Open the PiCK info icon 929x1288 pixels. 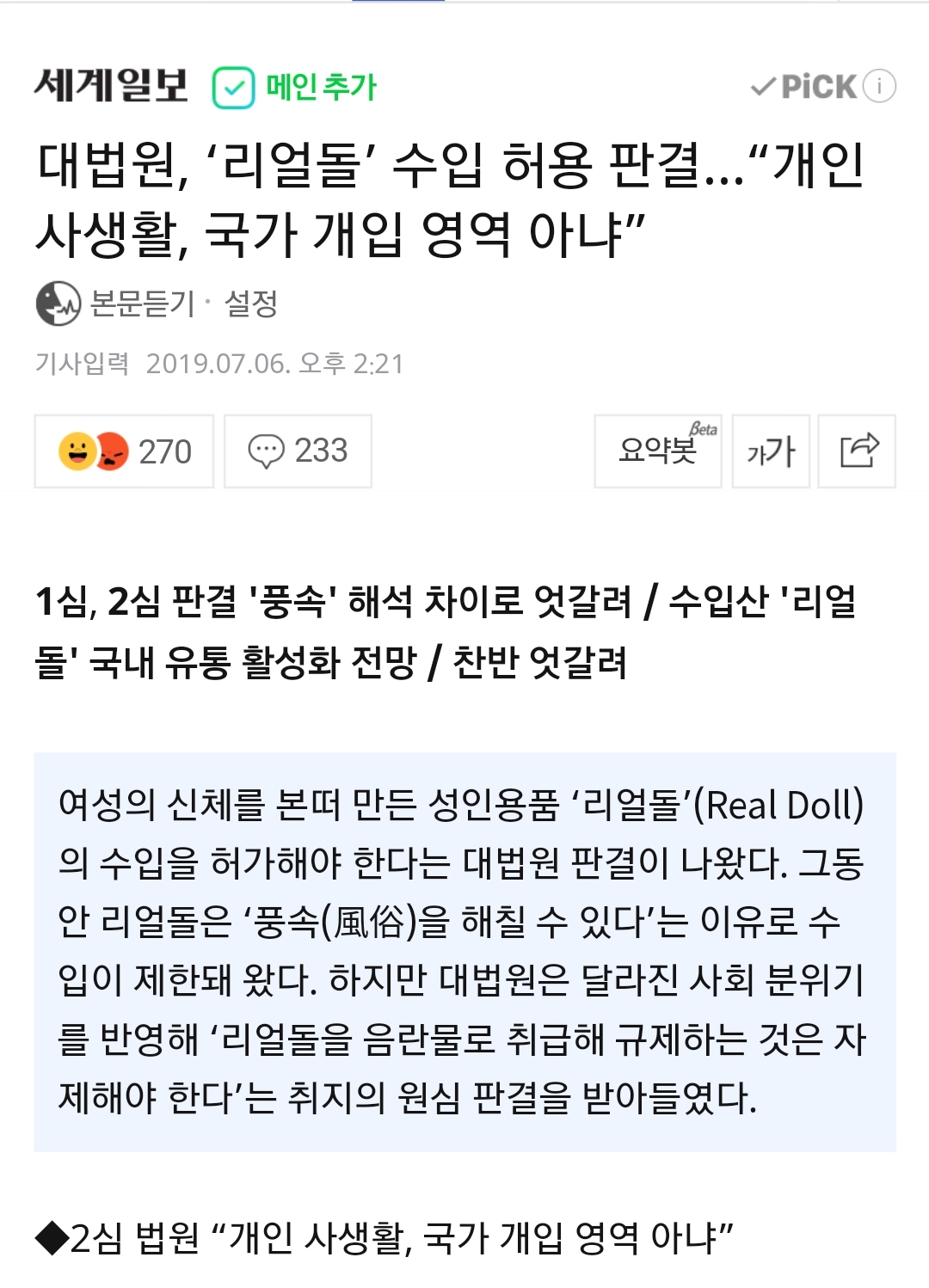click(x=879, y=86)
